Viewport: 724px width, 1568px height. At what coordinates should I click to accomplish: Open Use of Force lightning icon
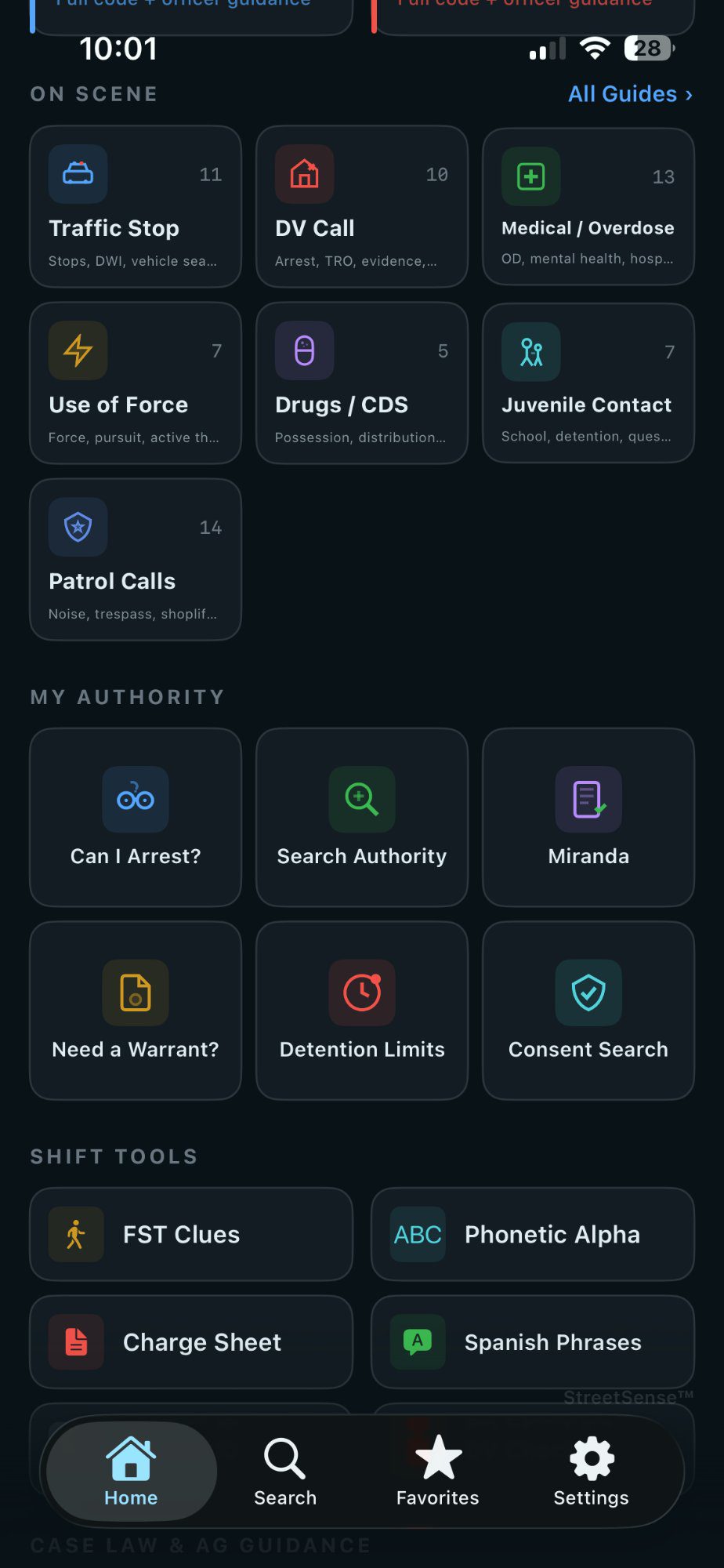tap(78, 350)
